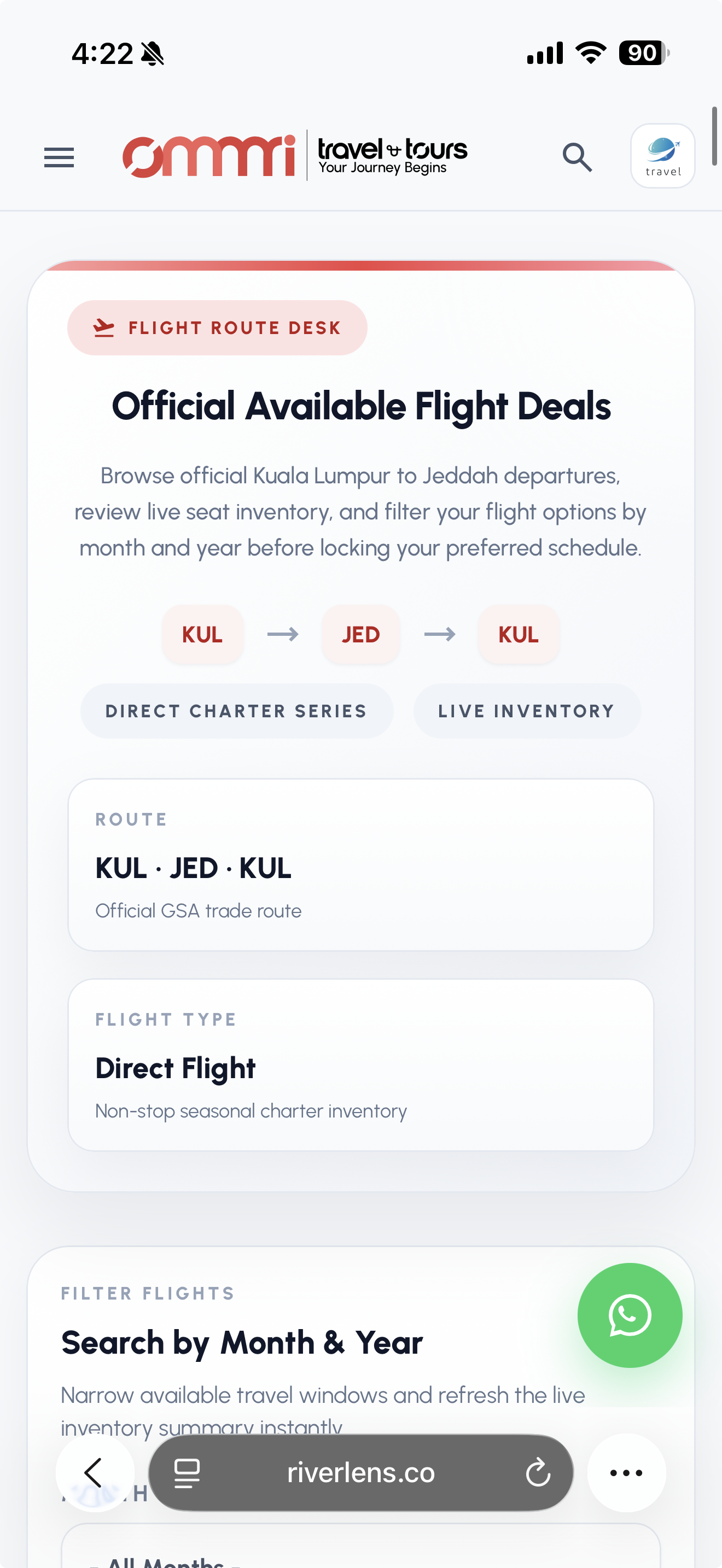Tap the travel profile icon
Image resolution: width=722 pixels, height=1568 pixels.
662,155
